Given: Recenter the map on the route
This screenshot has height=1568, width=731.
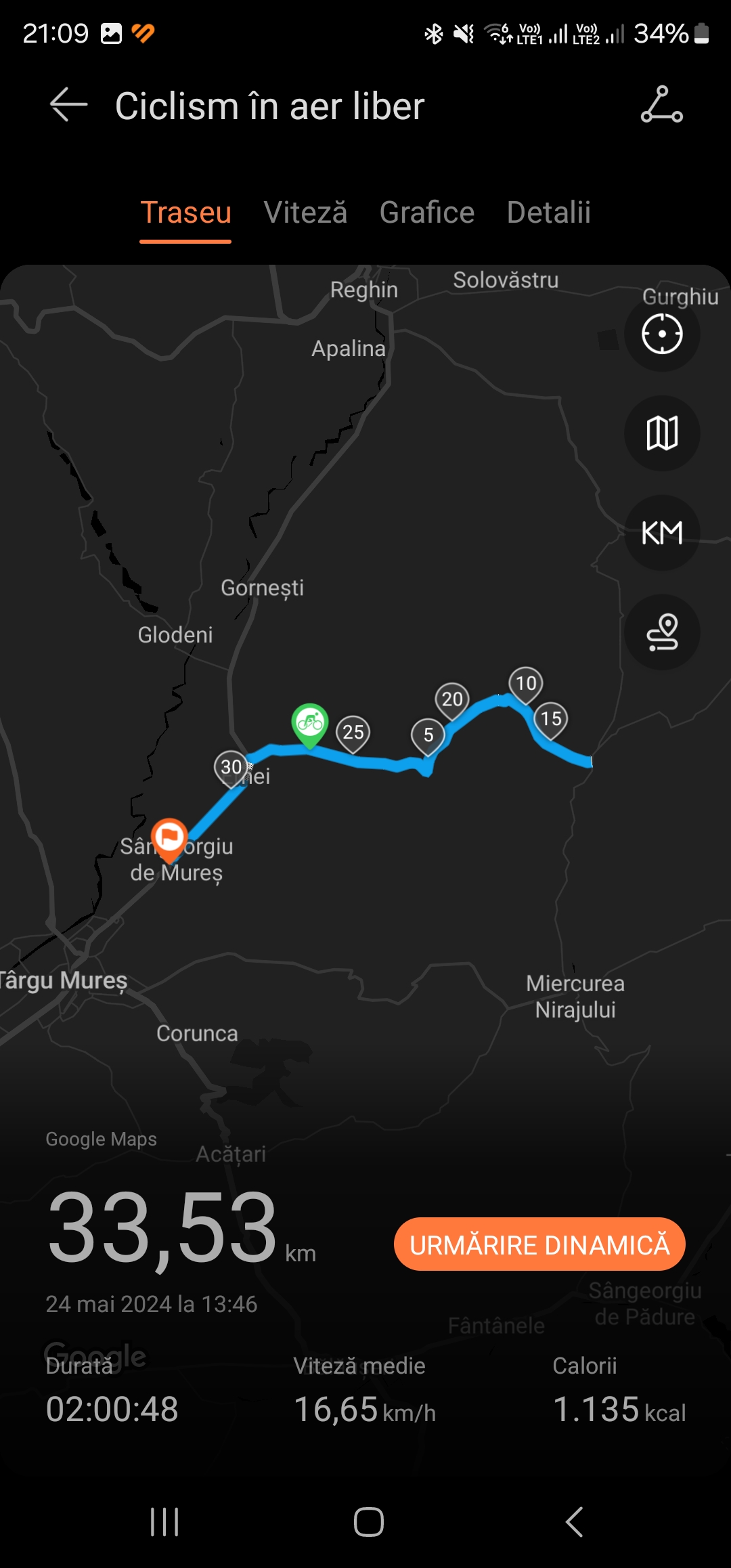Looking at the screenshot, I should [661, 334].
